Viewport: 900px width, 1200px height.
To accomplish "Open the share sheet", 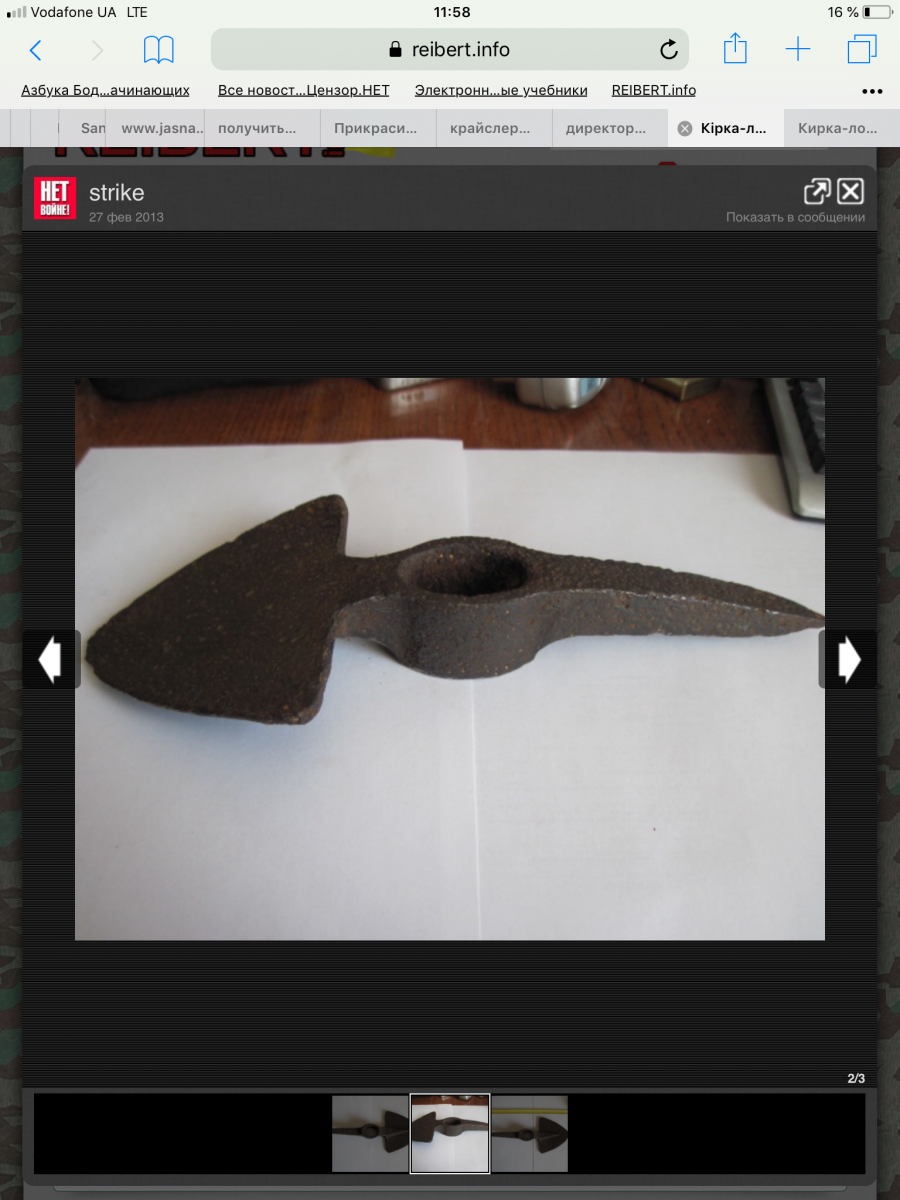I will (735, 48).
